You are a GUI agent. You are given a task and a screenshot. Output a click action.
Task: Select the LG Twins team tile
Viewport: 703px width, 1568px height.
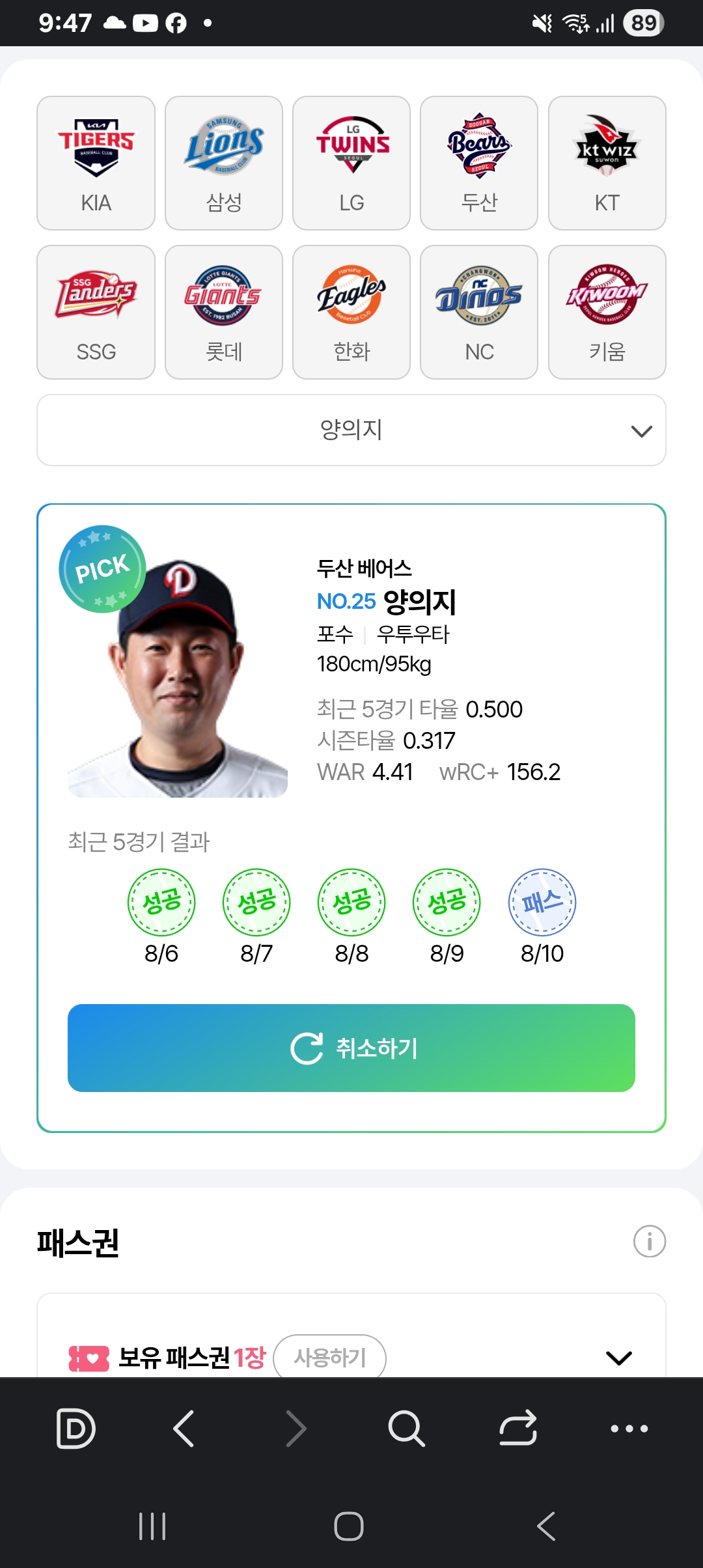351,163
